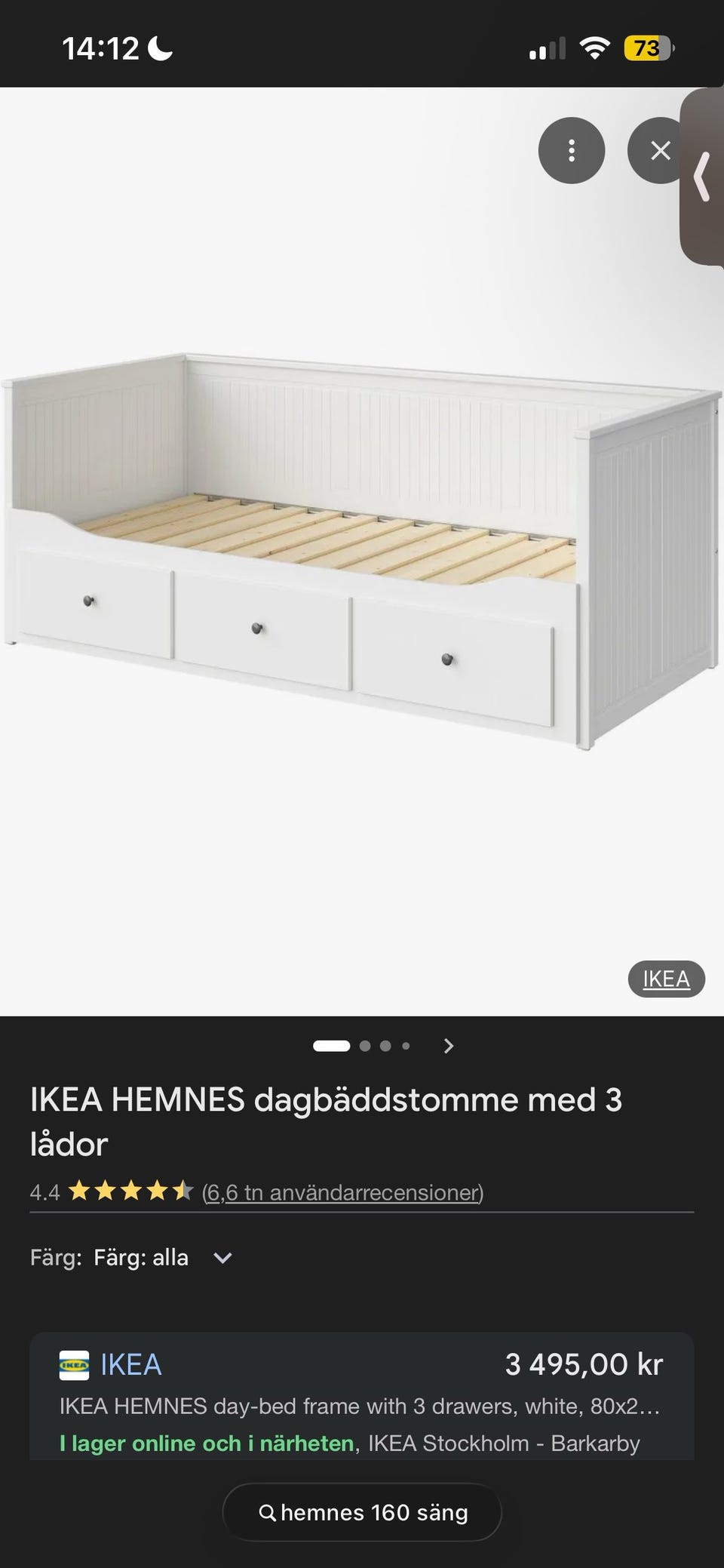Select the second carousel pagination dot
This screenshot has height=1568, width=724.
point(366,1047)
